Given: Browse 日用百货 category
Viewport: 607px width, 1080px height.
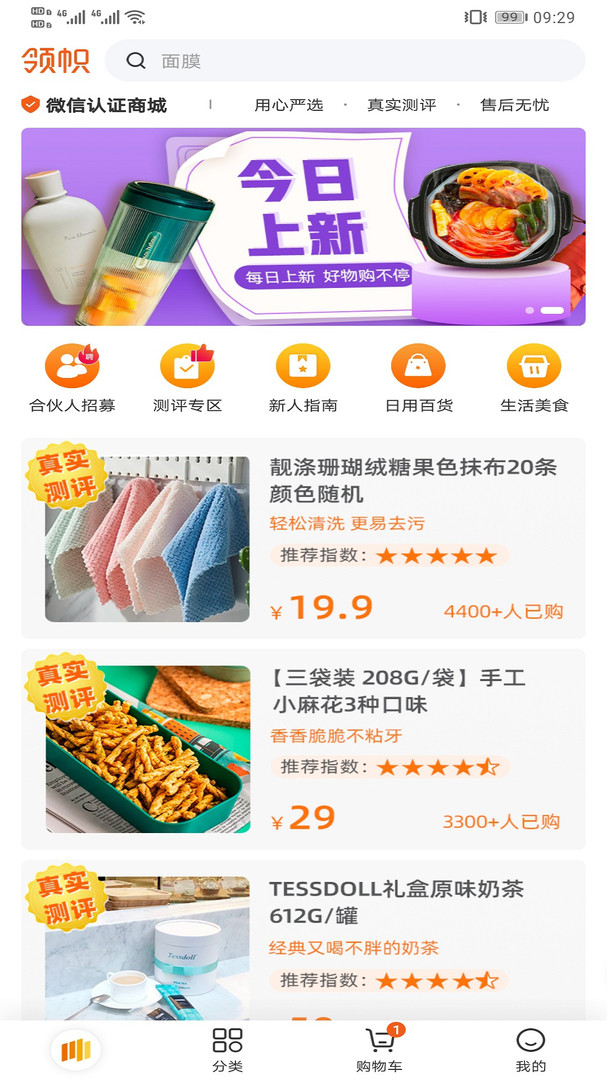Looking at the screenshot, I should (x=419, y=378).
